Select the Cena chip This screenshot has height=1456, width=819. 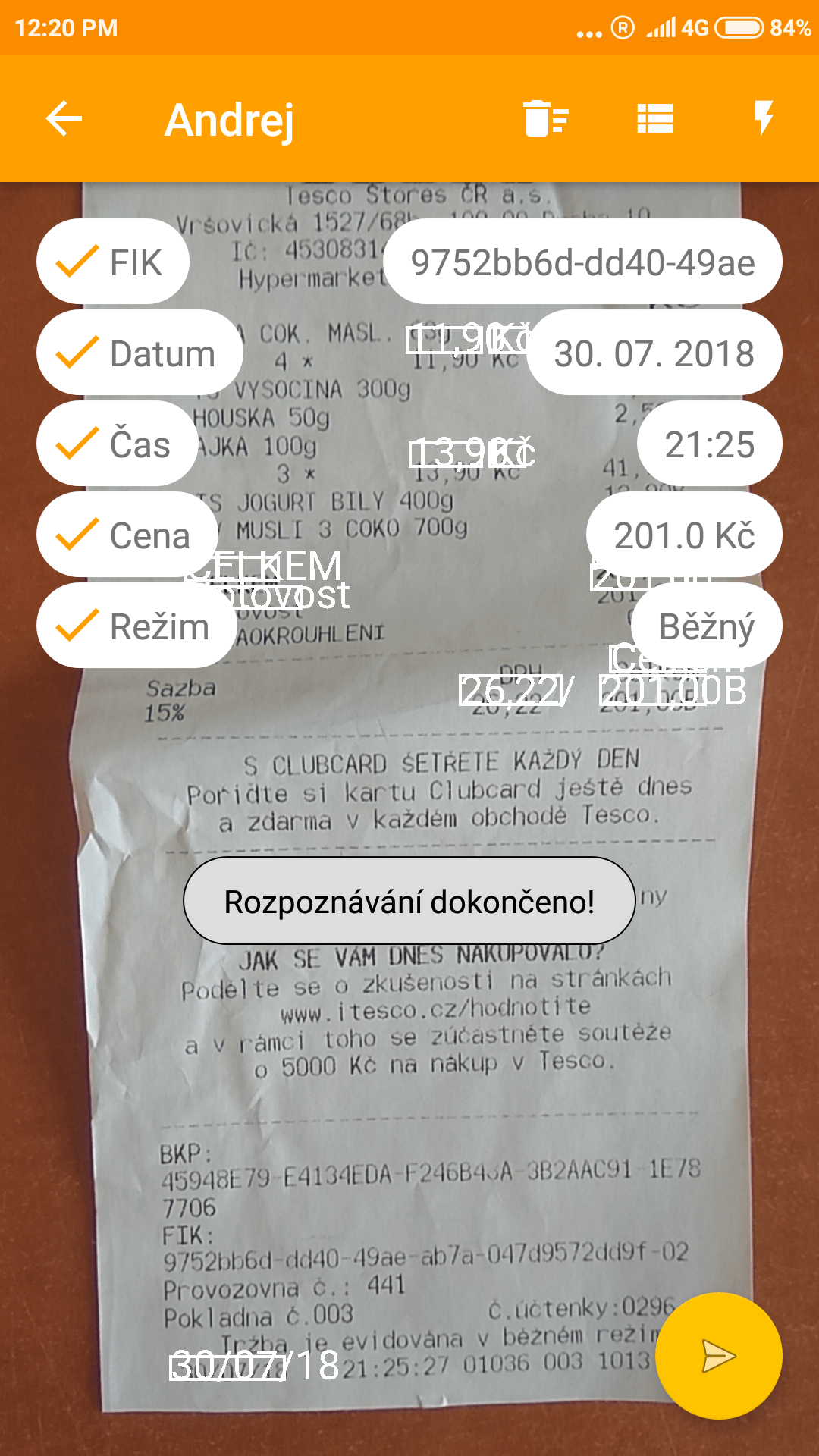pyautogui.click(x=127, y=535)
